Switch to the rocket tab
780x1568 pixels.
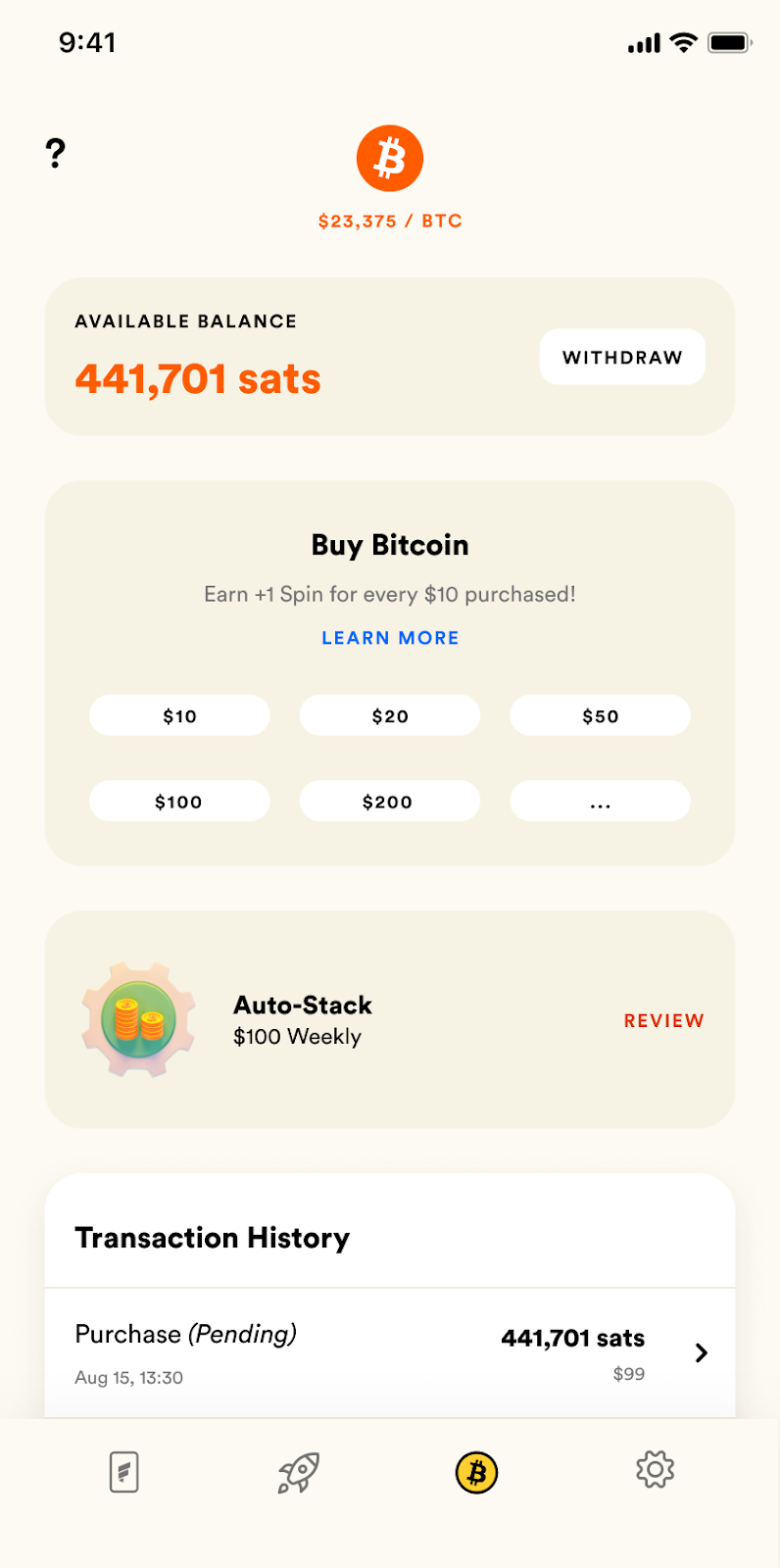[299, 1472]
